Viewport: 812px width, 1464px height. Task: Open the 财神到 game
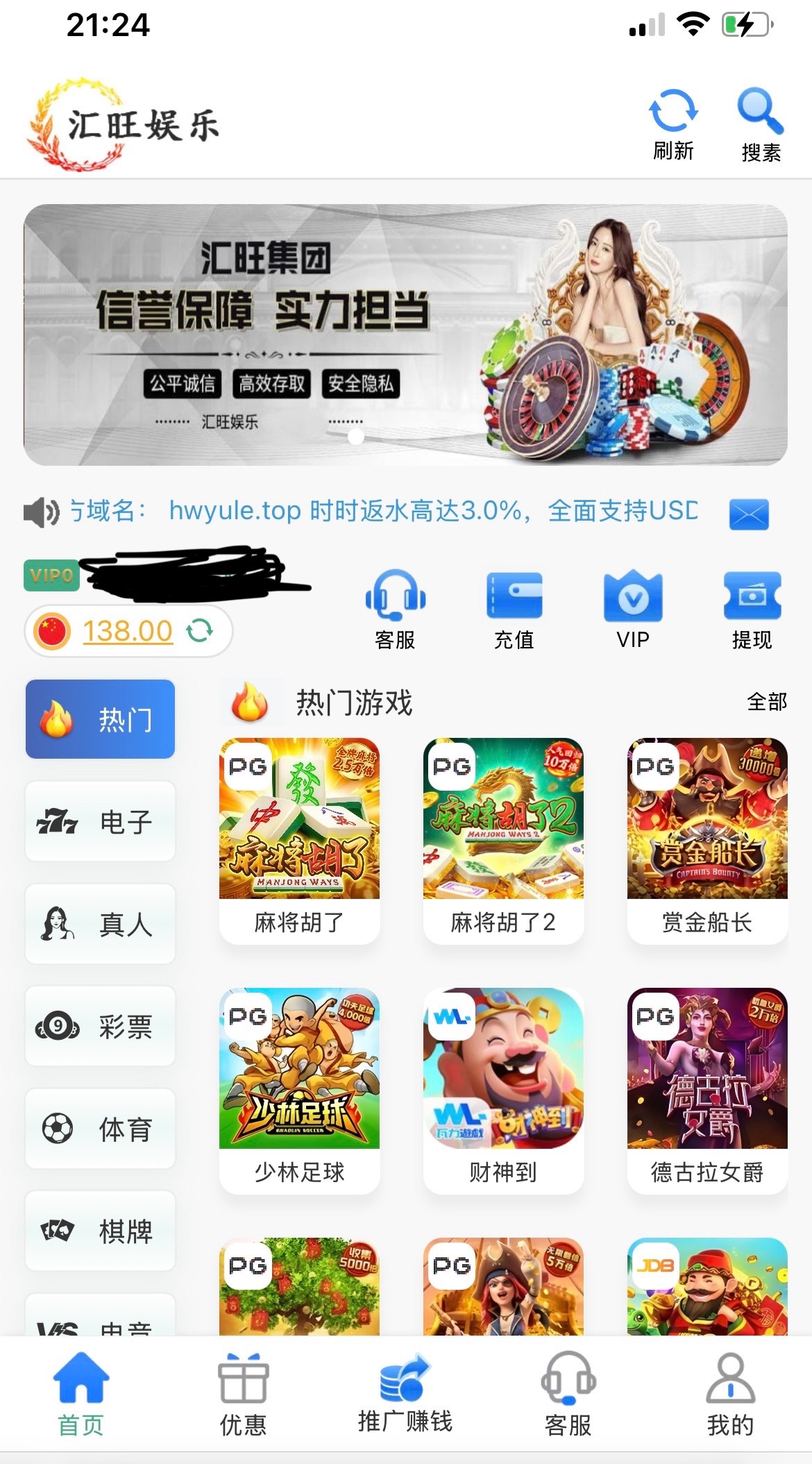click(x=503, y=1089)
